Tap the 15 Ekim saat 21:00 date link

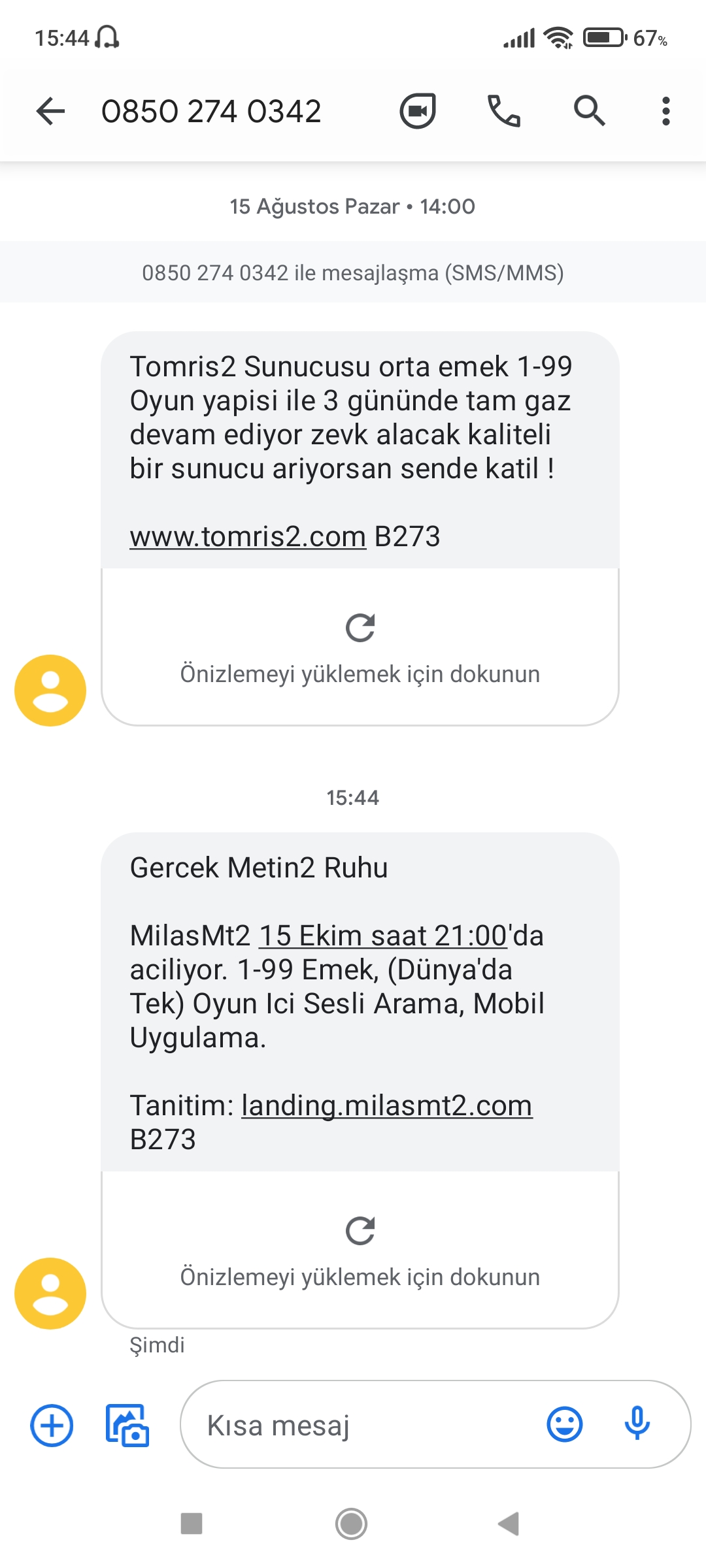[x=383, y=936]
